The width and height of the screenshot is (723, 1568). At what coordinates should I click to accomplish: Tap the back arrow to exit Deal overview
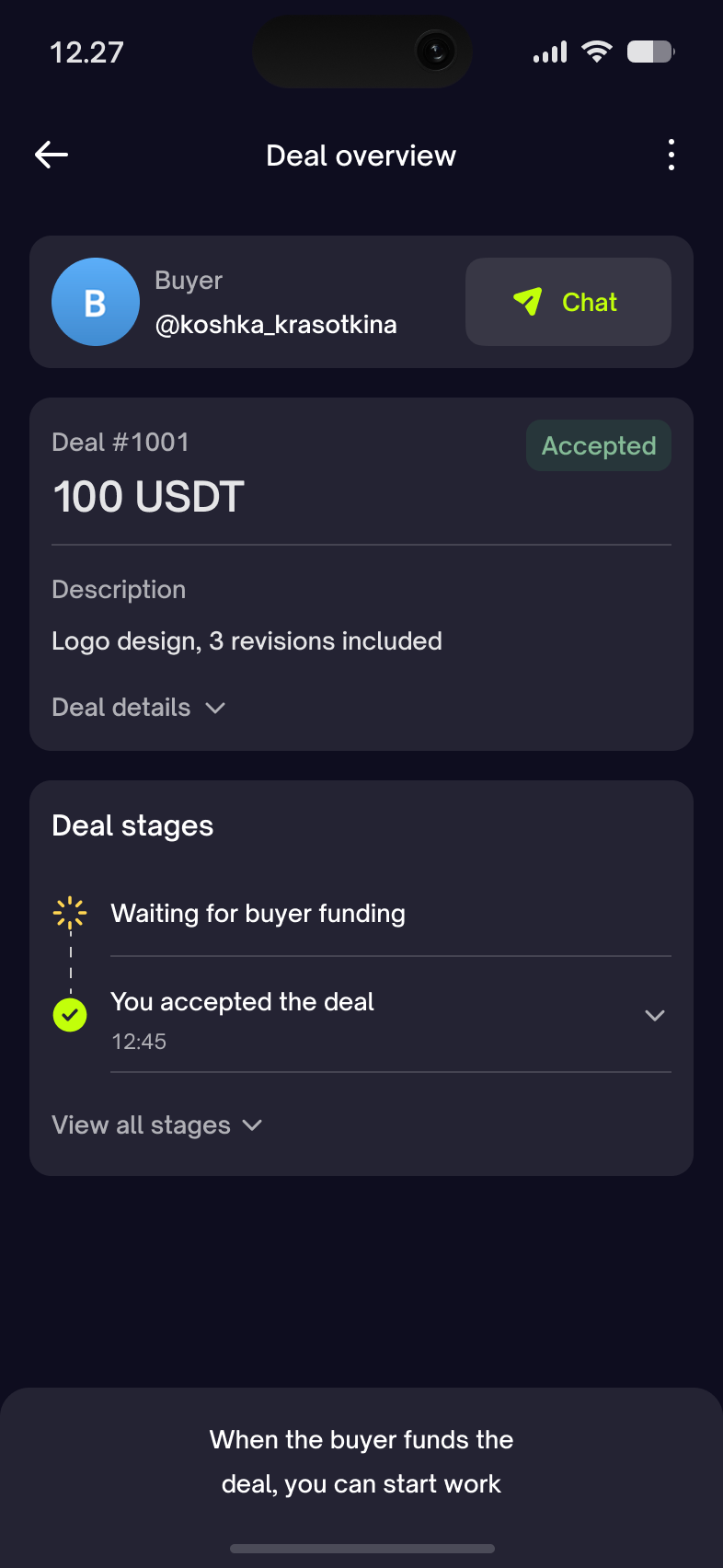tap(51, 155)
